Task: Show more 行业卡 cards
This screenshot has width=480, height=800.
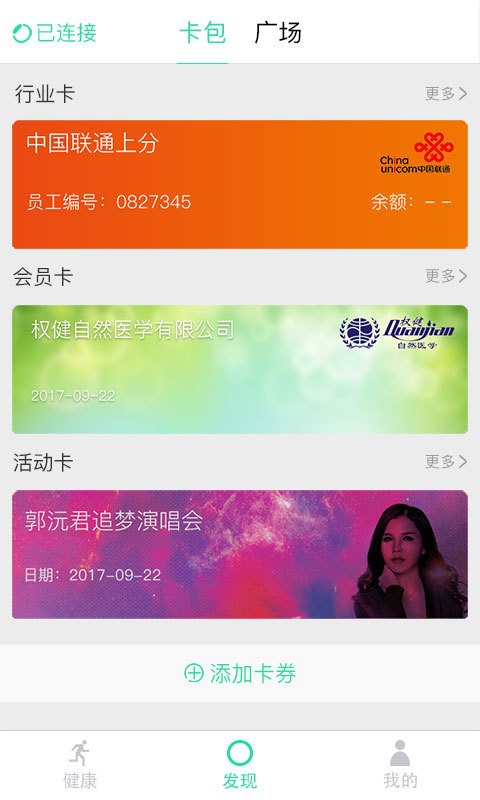Action: pyautogui.click(x=446, y=93)
